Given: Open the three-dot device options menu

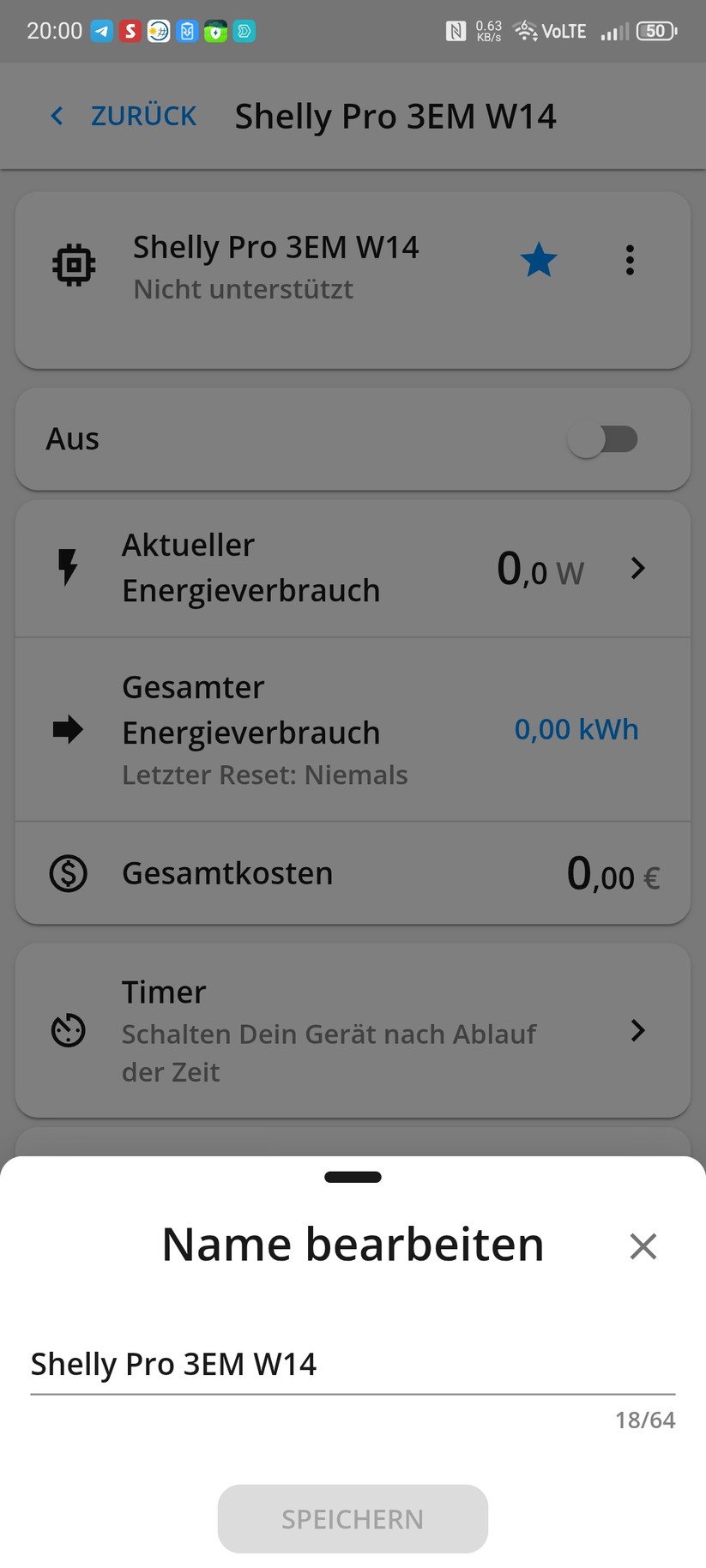Looking at the screenshot, I should point(630,260).
